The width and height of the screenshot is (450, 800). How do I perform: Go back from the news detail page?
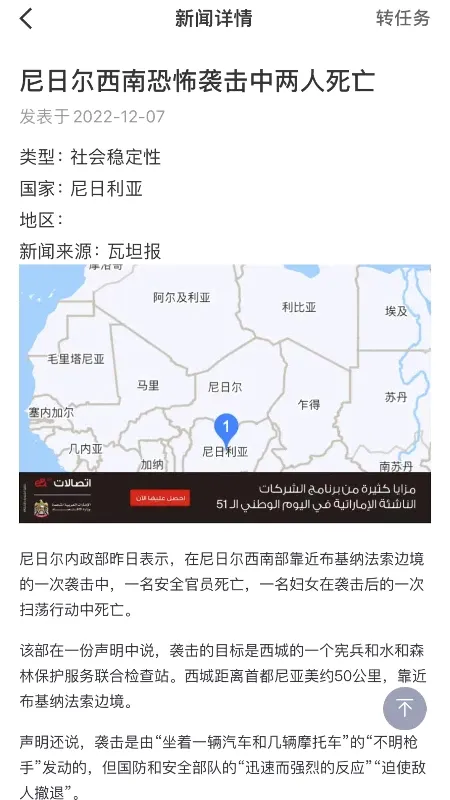point(26,19)
